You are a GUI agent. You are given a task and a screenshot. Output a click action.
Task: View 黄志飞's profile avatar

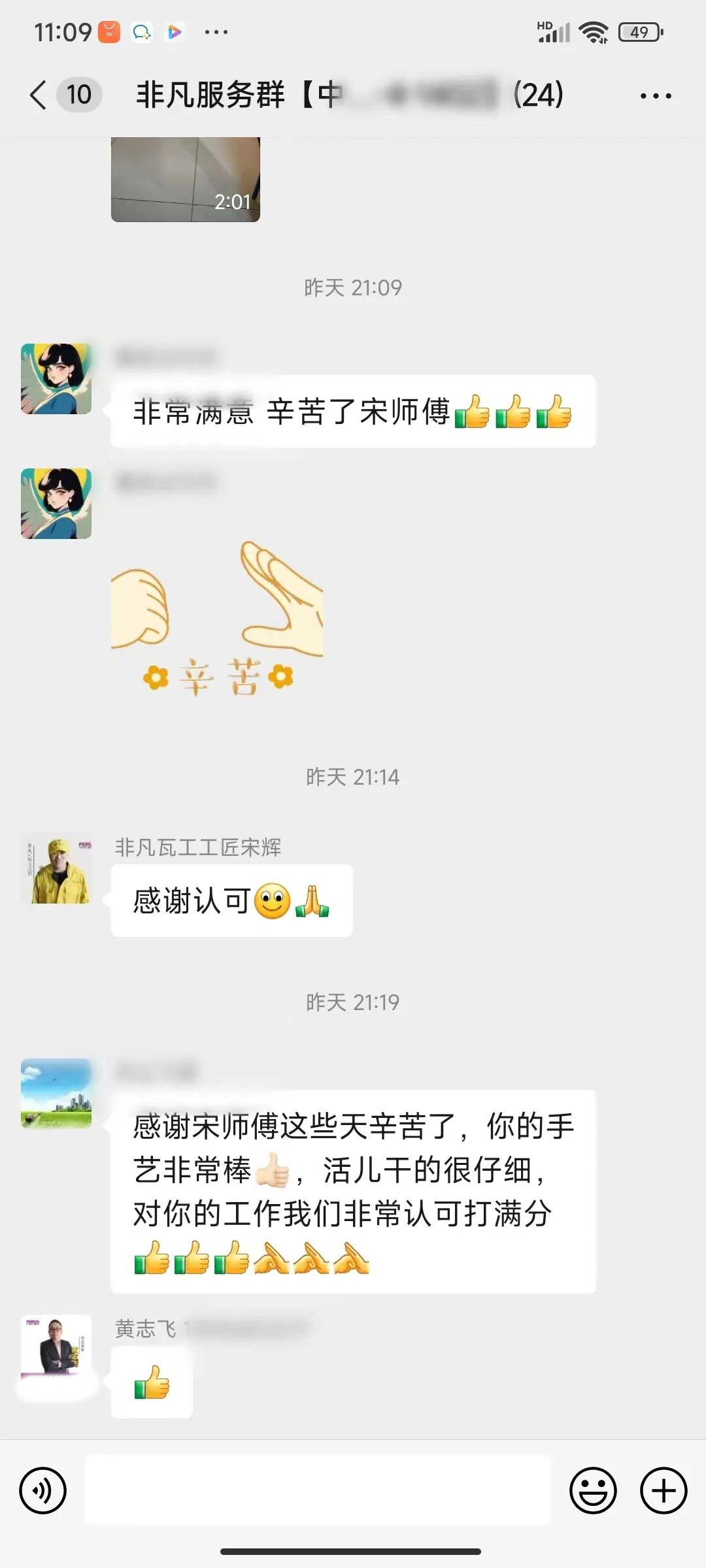pyautogui.click(x=57, y=1349)
